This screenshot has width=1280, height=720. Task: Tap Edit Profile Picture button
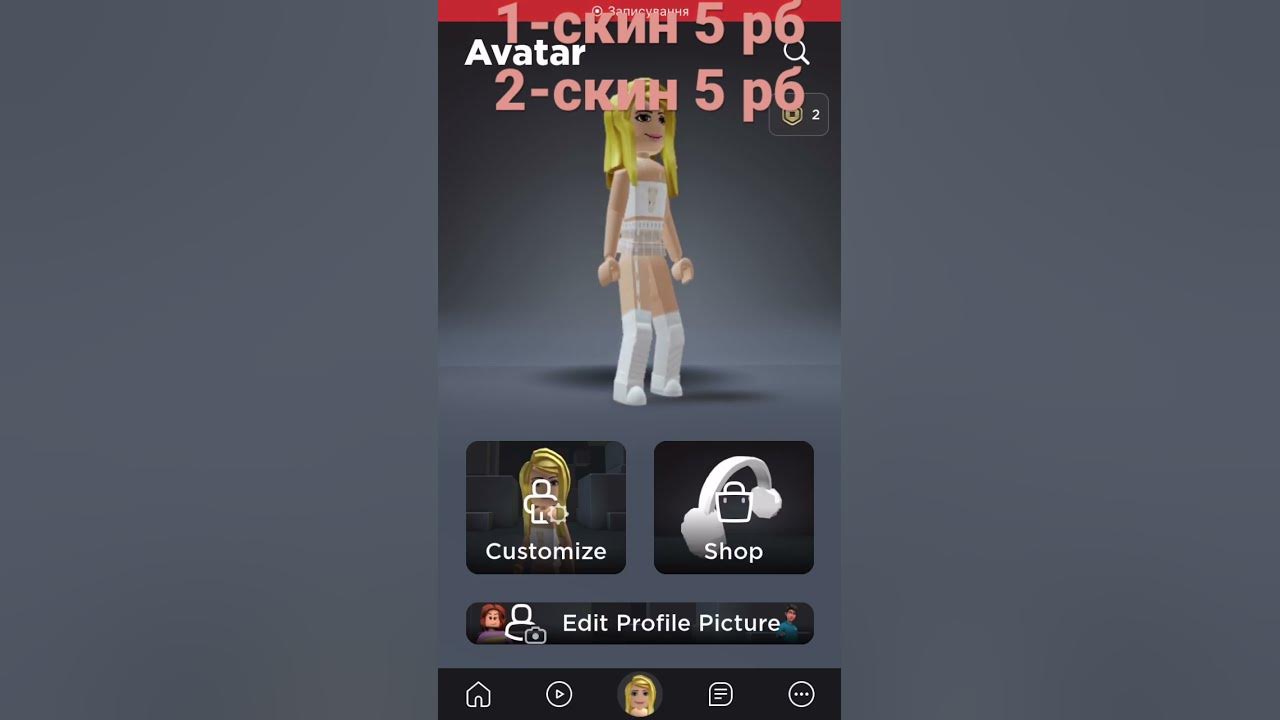coord(640,623)
